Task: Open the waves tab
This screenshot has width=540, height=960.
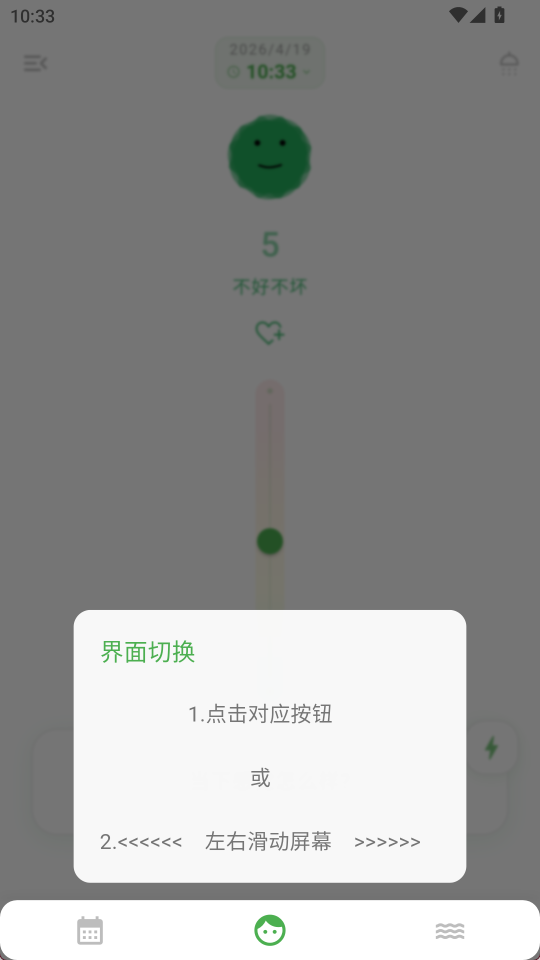Action: coord(450,931)
